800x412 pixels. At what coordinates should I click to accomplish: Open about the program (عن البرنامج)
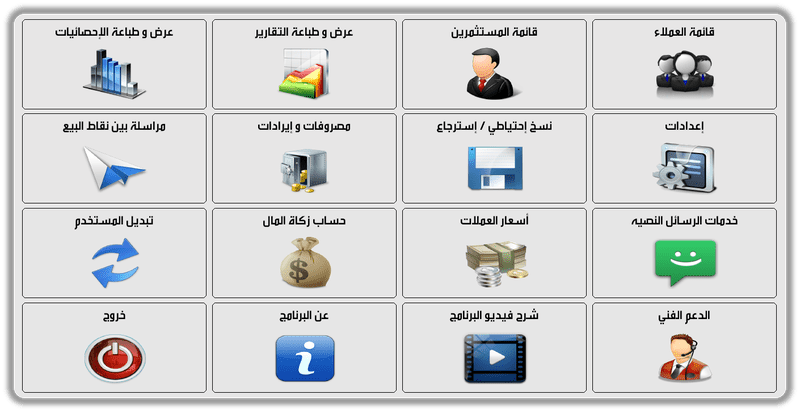point(304,348)
